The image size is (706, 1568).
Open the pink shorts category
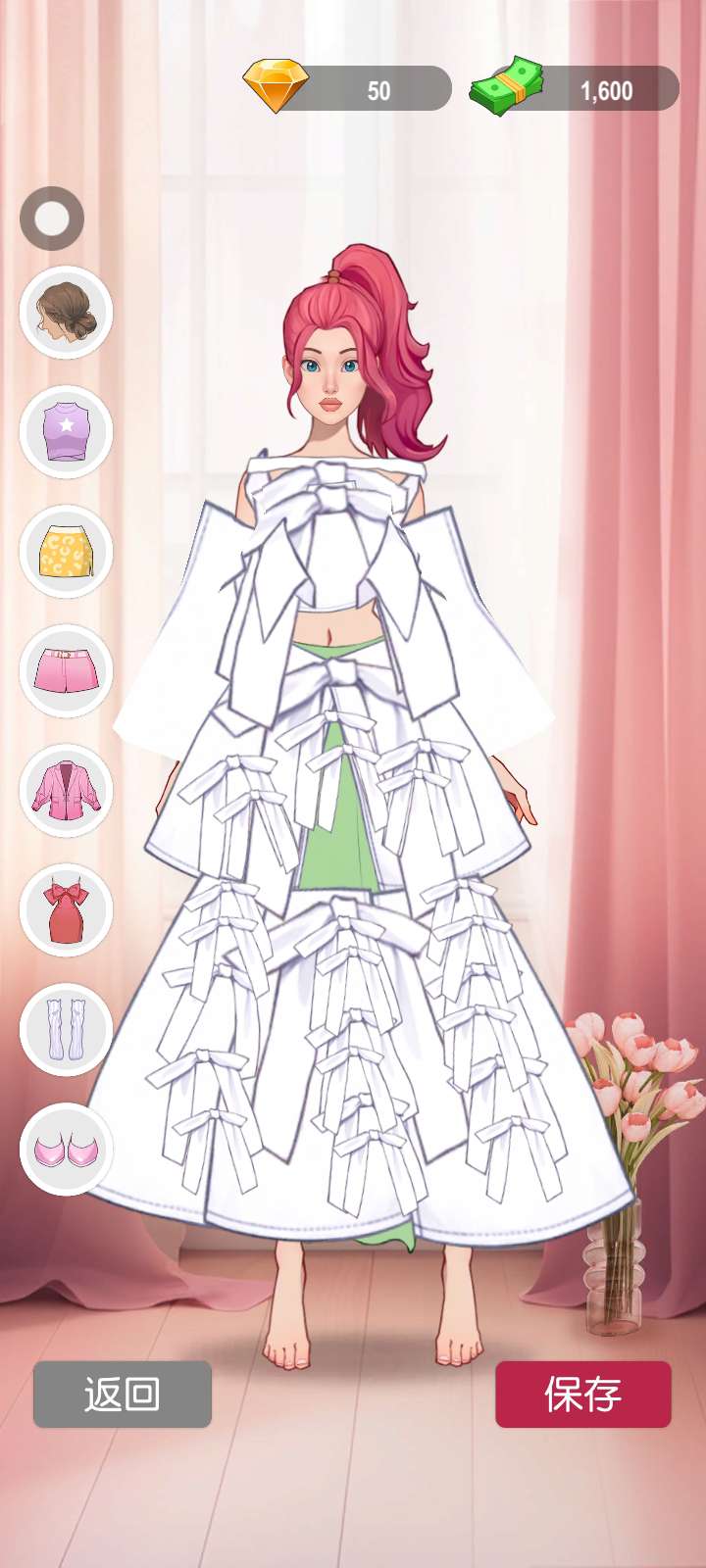(x=67, y=671)
